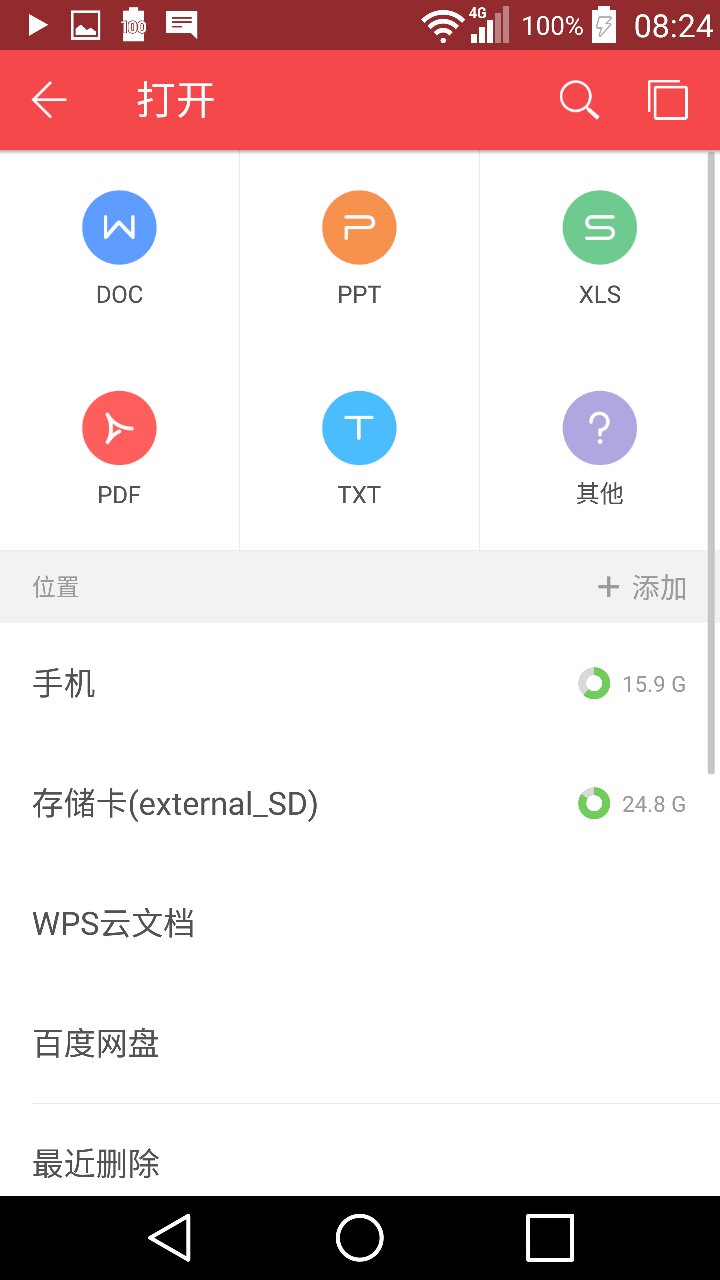The height and width of the screenshot is (1280, 720).
Task: Tap the SD card usage ring
Action: pos(594,803)
